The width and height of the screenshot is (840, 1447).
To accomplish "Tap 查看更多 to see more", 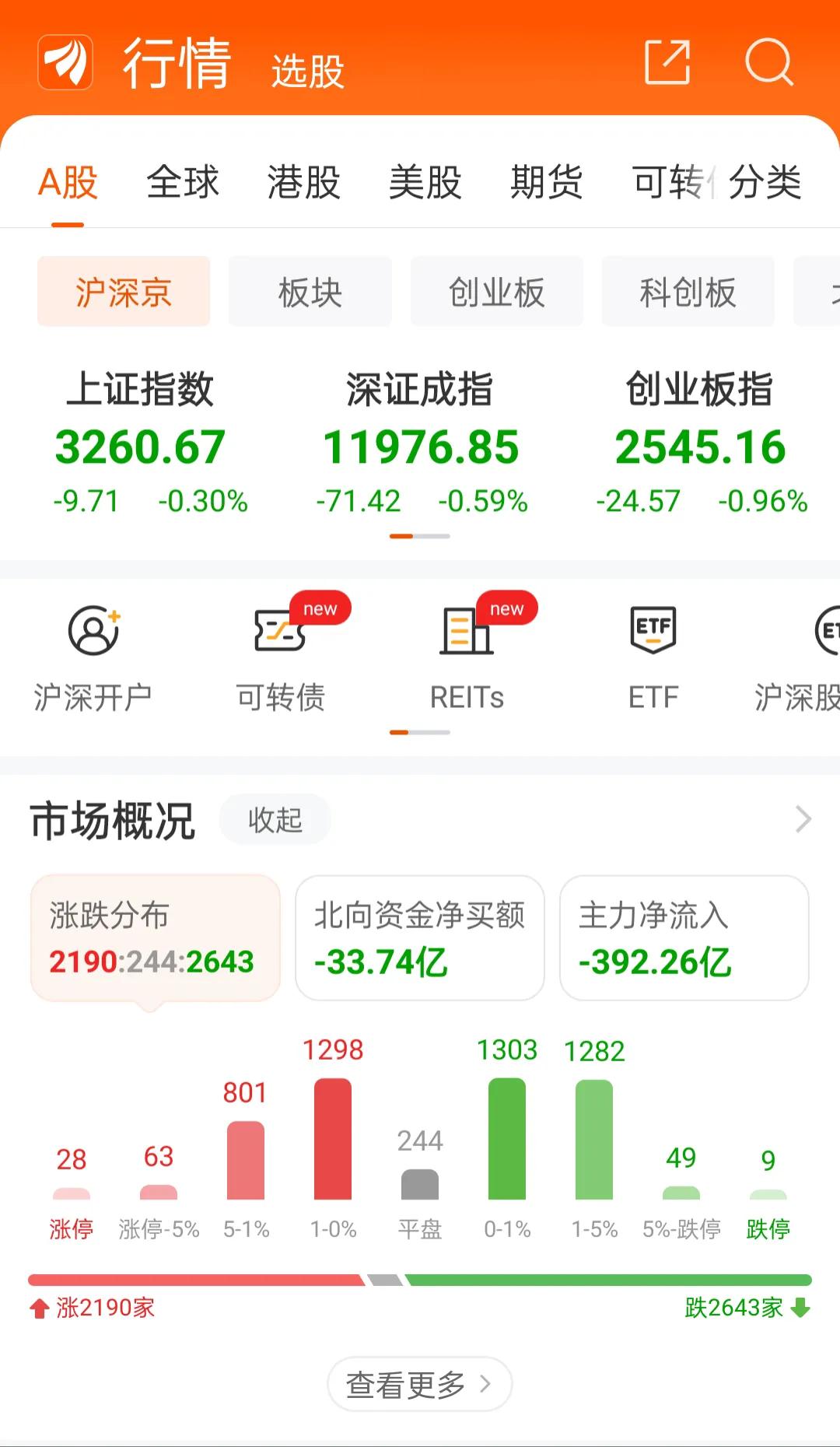I will click(420, 1384).
